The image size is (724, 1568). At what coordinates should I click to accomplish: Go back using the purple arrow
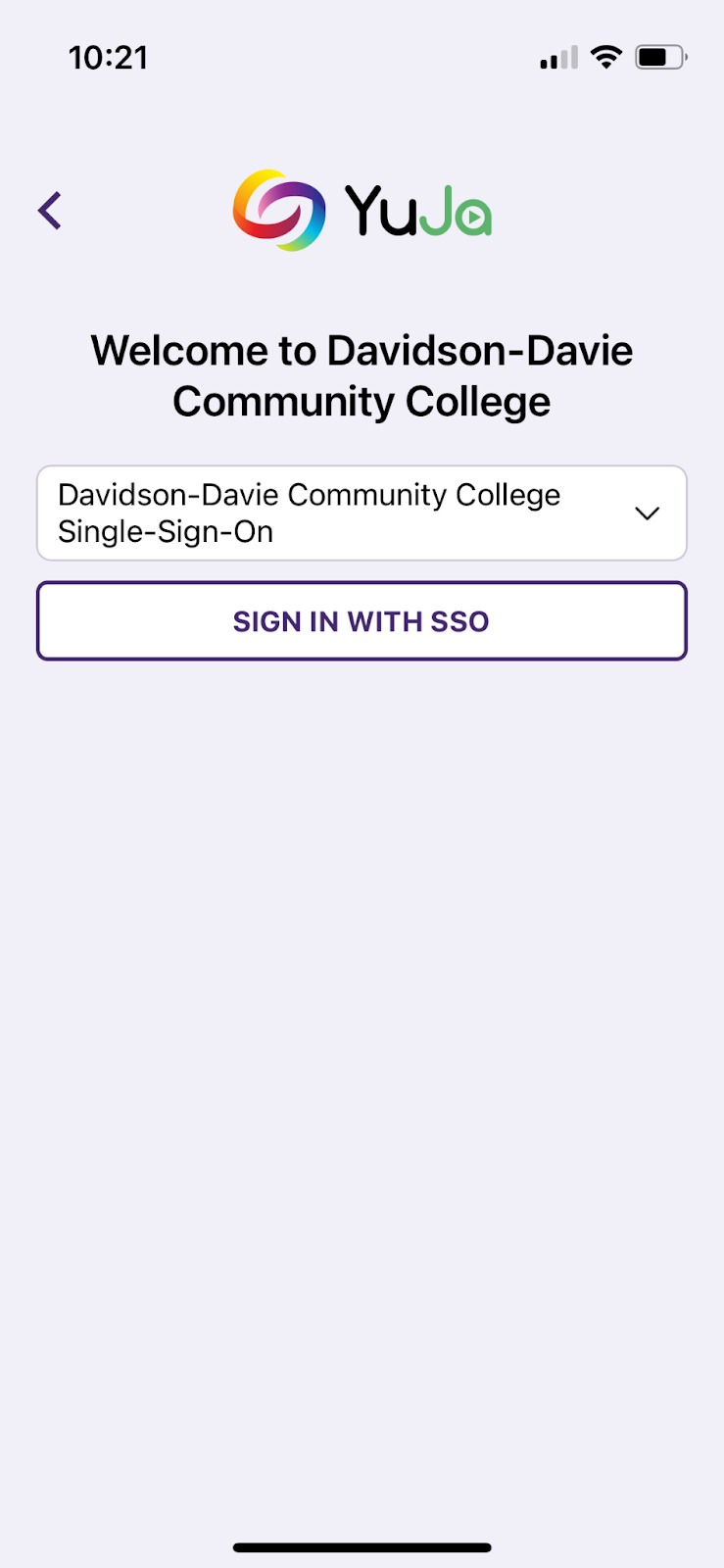click(x=50, y=211)
